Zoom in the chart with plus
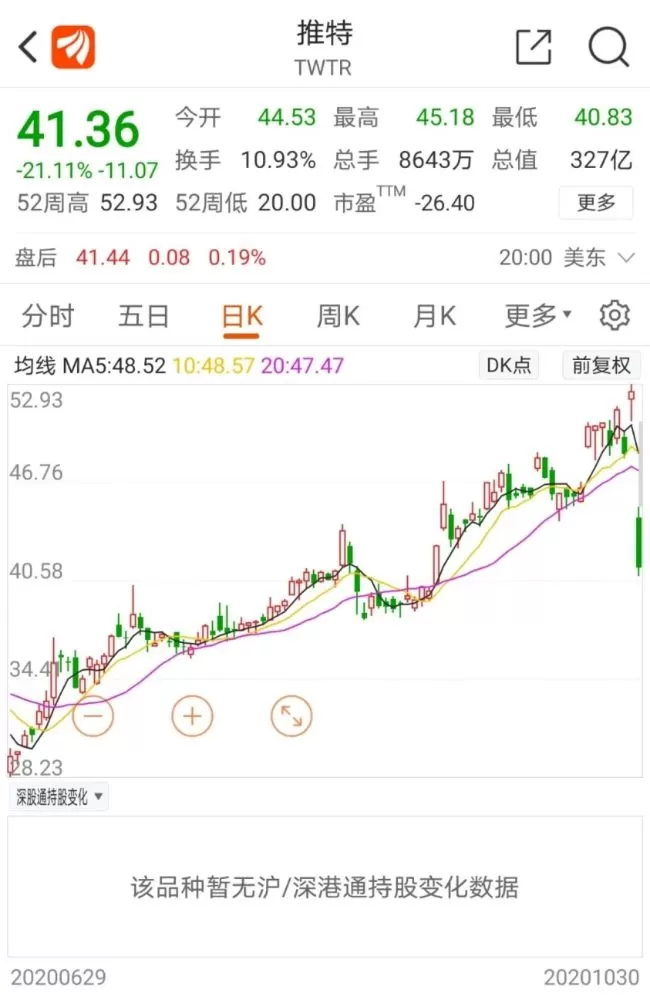 [192, 716]
